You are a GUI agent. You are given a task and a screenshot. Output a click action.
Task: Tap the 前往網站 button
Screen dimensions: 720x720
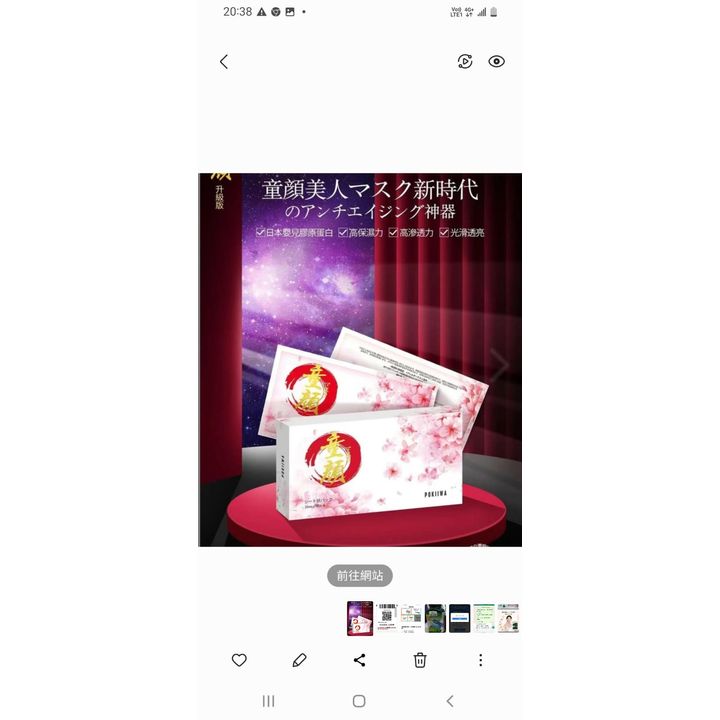click(360, 575)
